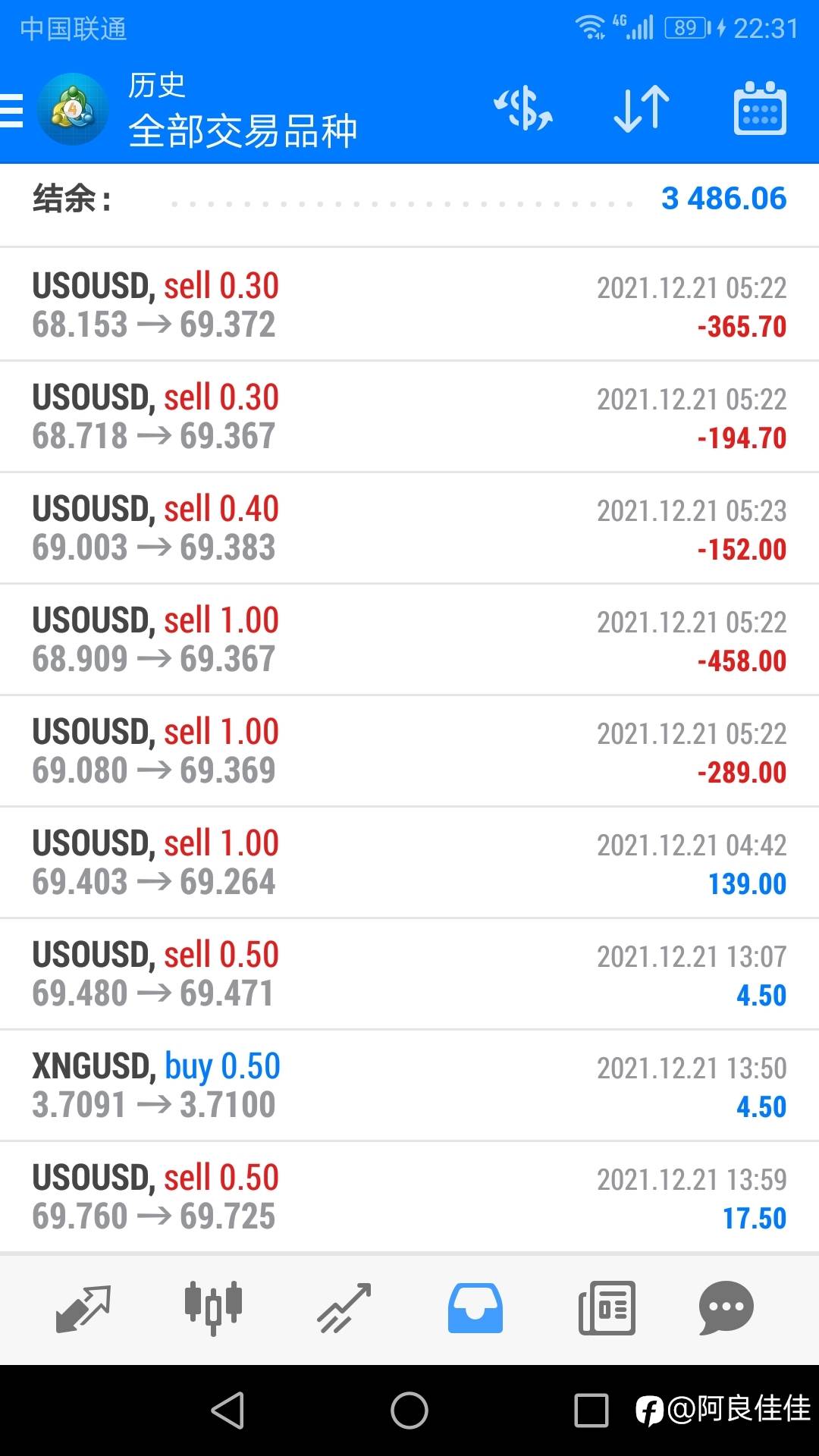Open the News tab
The height and width of the screenshot is (1456, 819).
pyautogui.click(x=607, y=1308)
